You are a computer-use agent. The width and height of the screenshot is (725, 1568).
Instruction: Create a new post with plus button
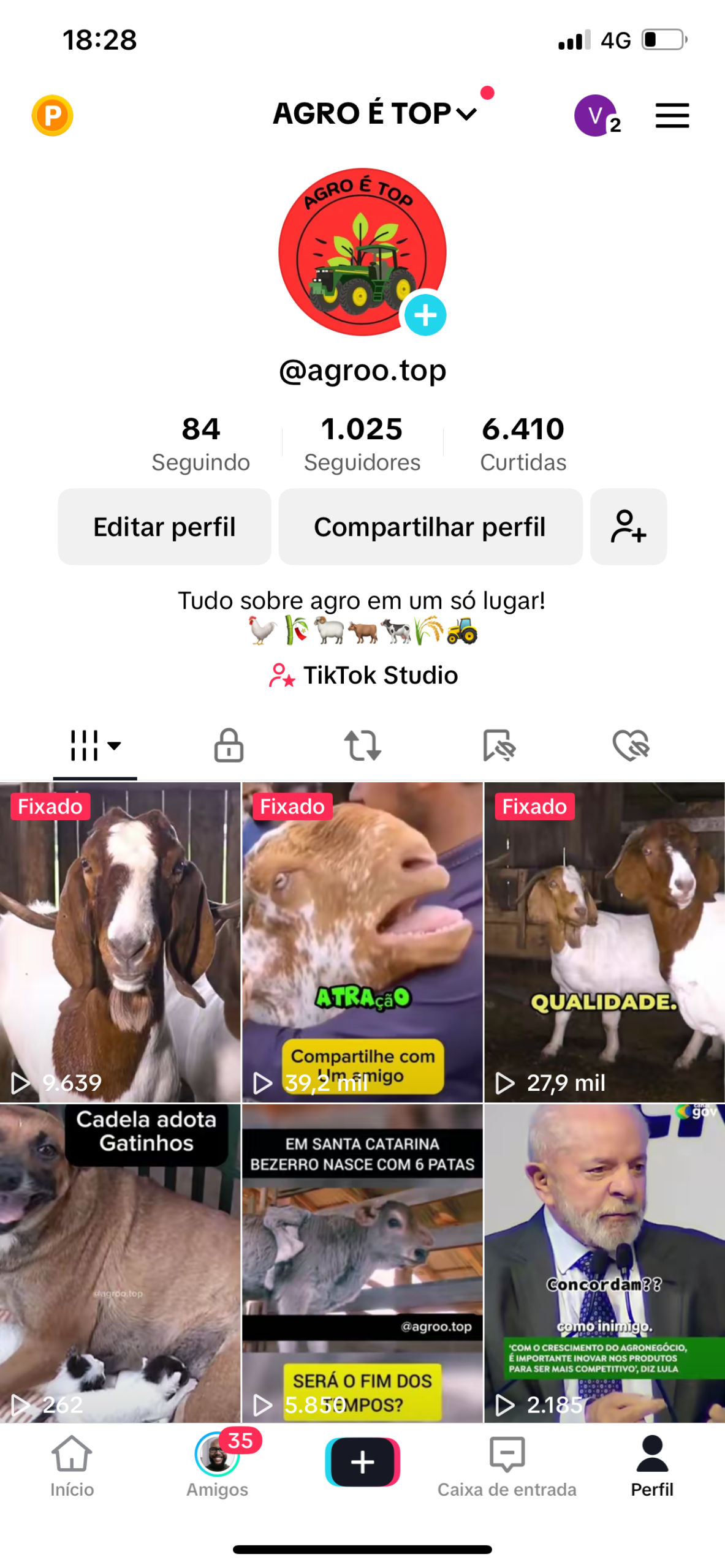tap(362, 1461)
